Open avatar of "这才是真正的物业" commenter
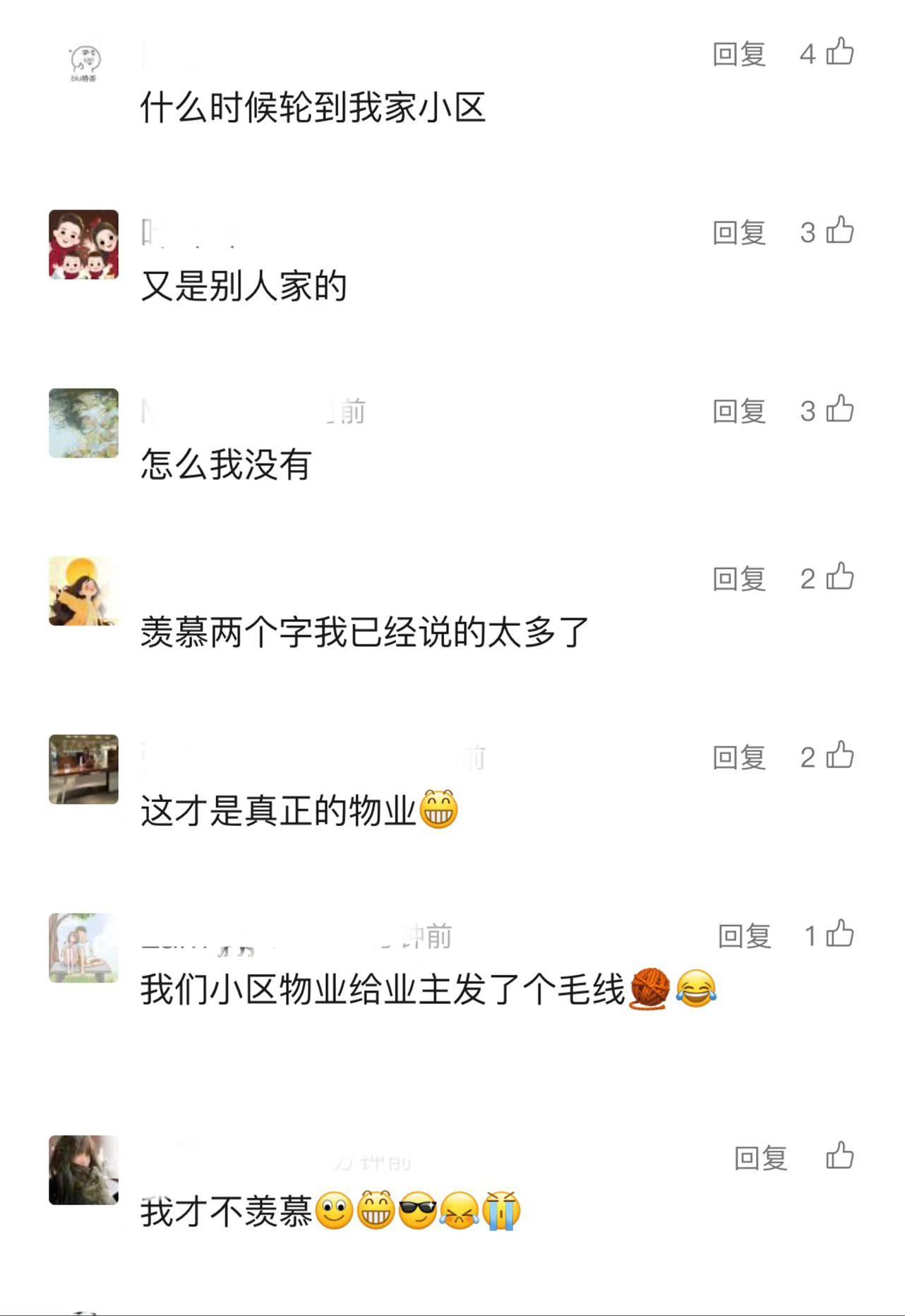The height and width of the screenshot is (1316, 905). point(83,769)
